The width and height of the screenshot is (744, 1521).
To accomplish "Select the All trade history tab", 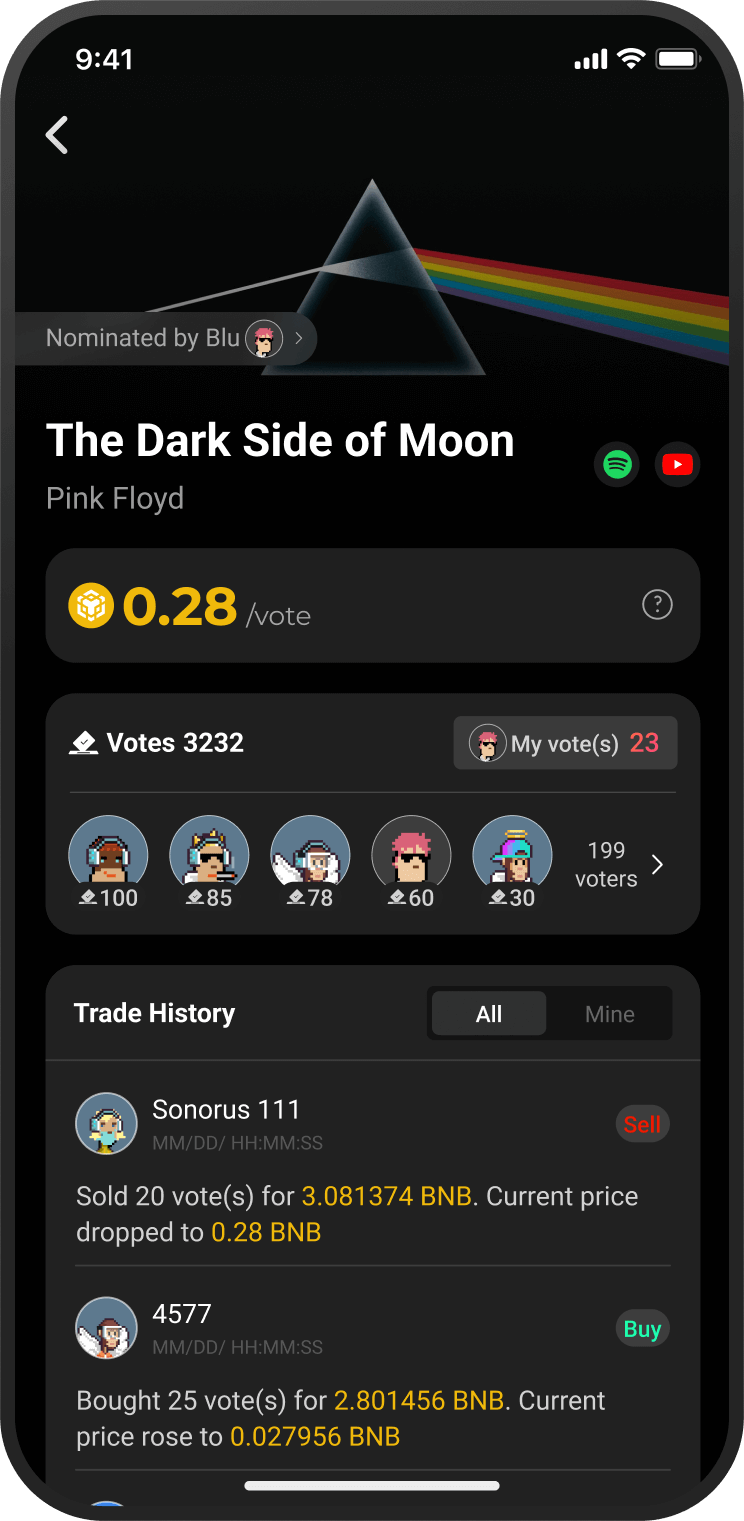I will (489, 1014).
